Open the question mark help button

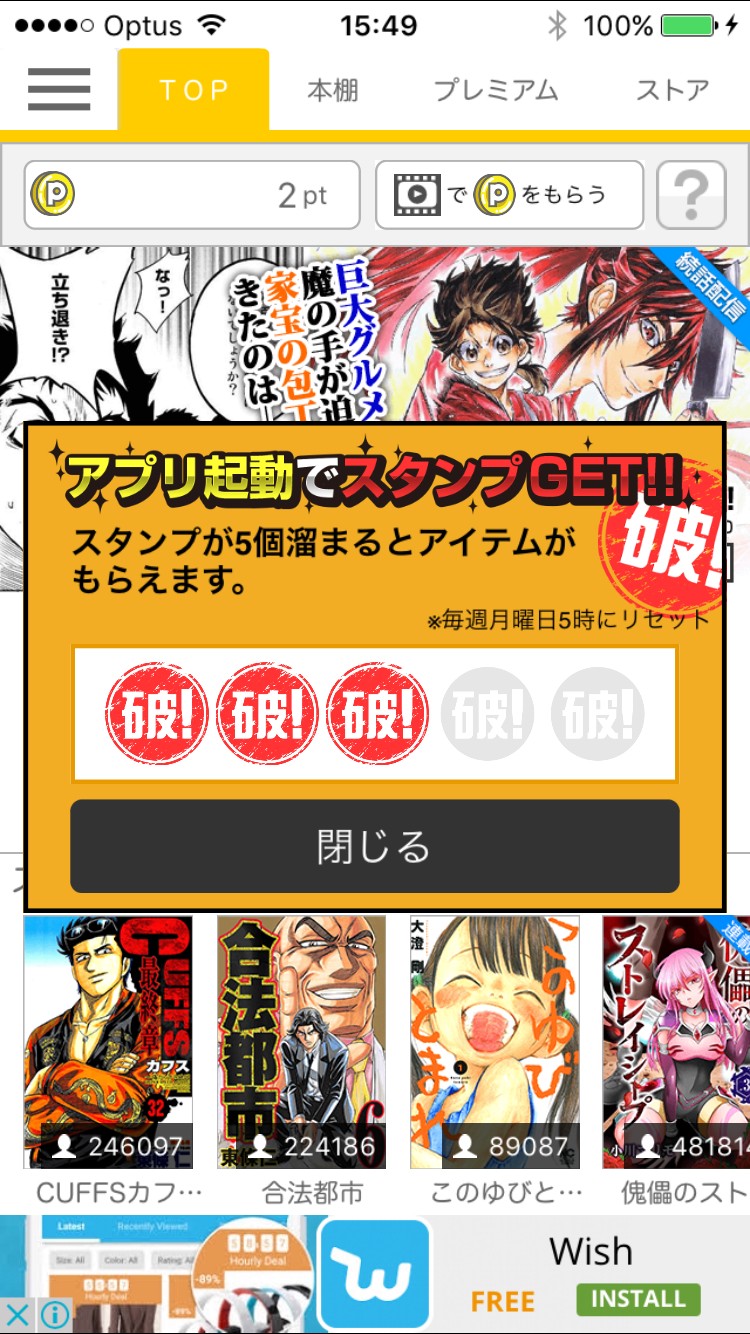point(691,195)
